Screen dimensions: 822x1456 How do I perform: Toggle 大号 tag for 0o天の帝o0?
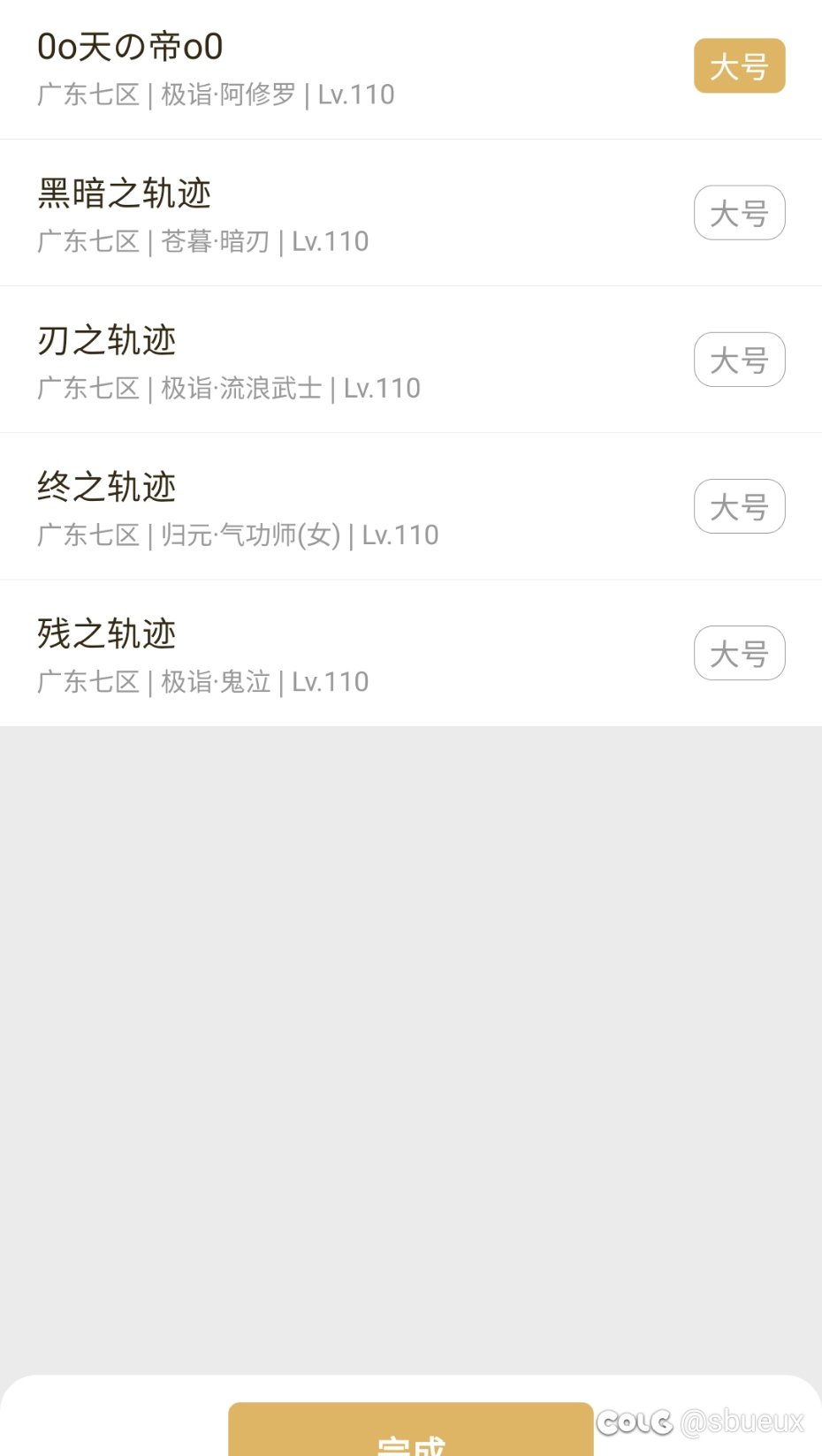(x=739, y=66)
